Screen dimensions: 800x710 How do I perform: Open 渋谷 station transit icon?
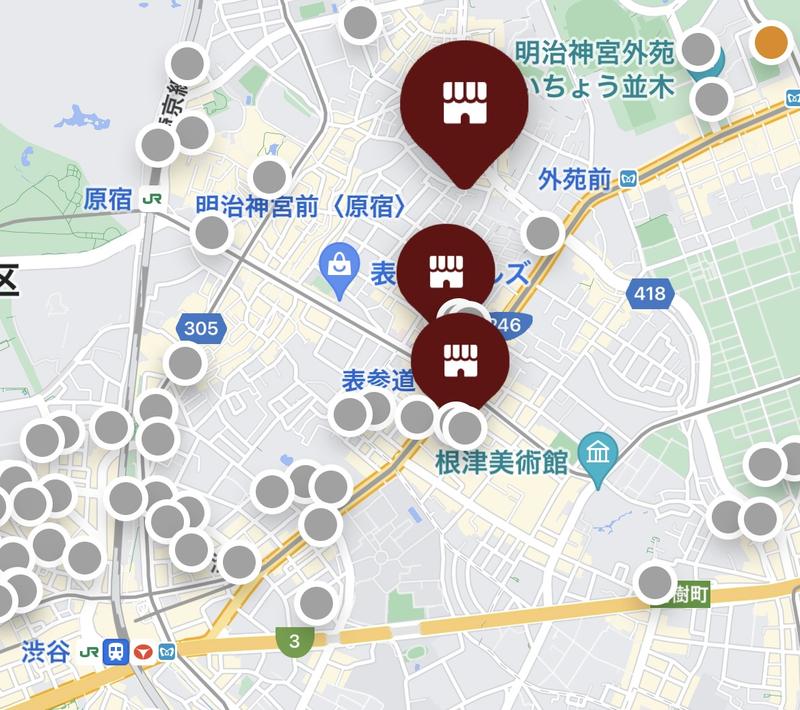pyautogui.click(x=118, y=652)
